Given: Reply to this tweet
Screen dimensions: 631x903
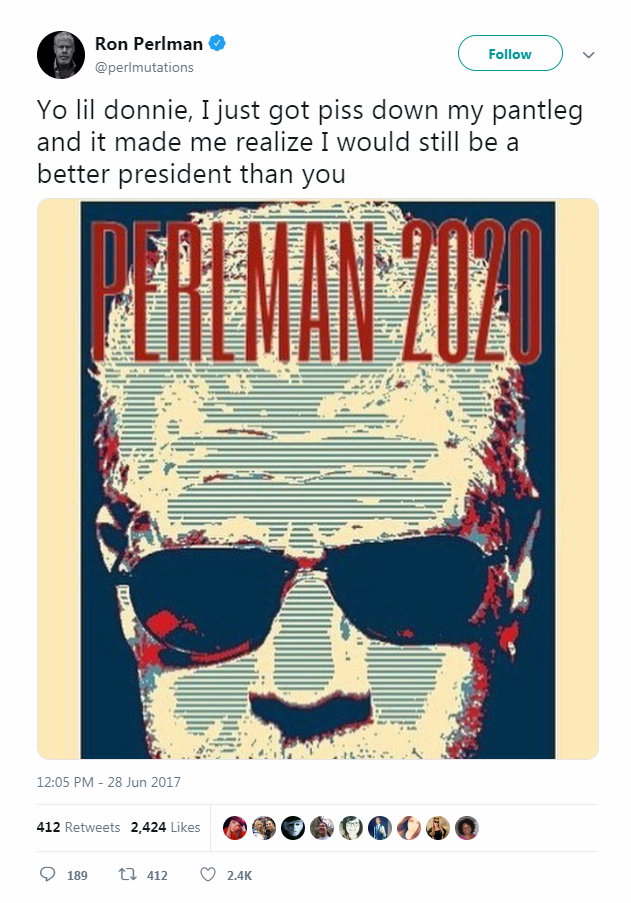Looking at the screenshot, I should (47, 875).
